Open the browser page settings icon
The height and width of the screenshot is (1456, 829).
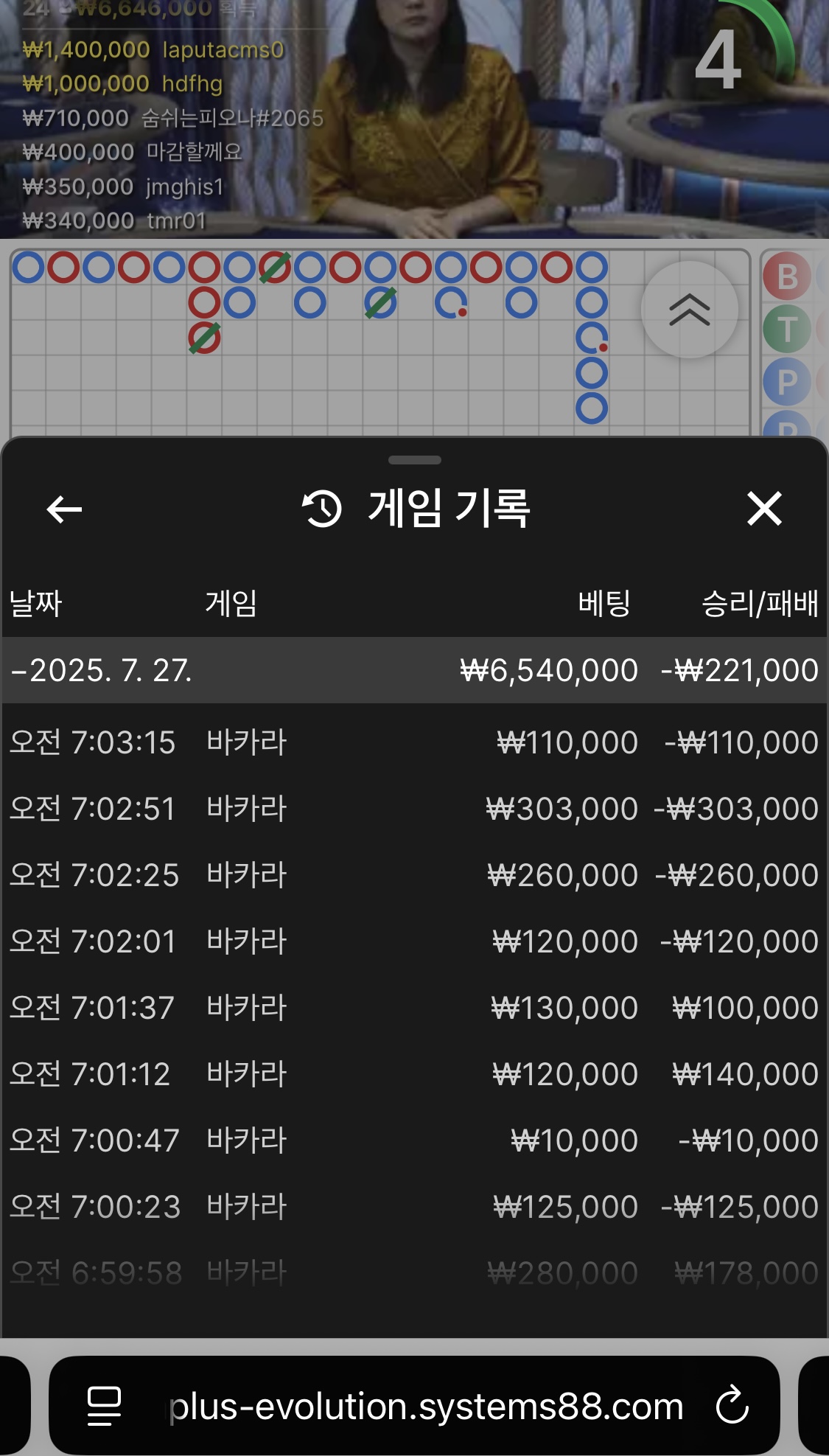click(104, 1405)
